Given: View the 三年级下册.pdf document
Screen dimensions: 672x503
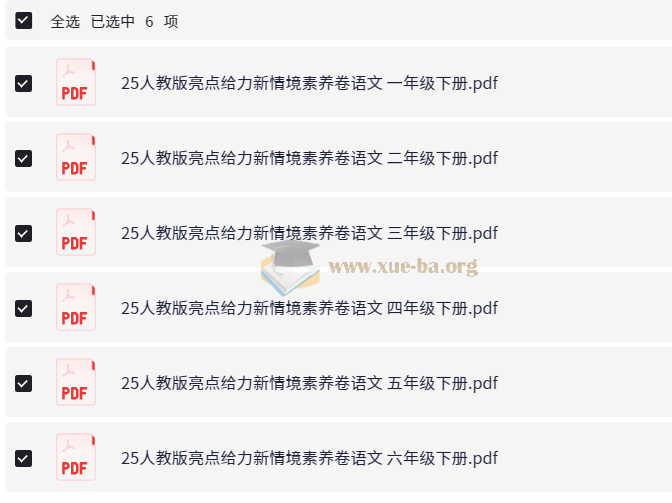Looking at the screenshot, I should (x=309, y=233).
